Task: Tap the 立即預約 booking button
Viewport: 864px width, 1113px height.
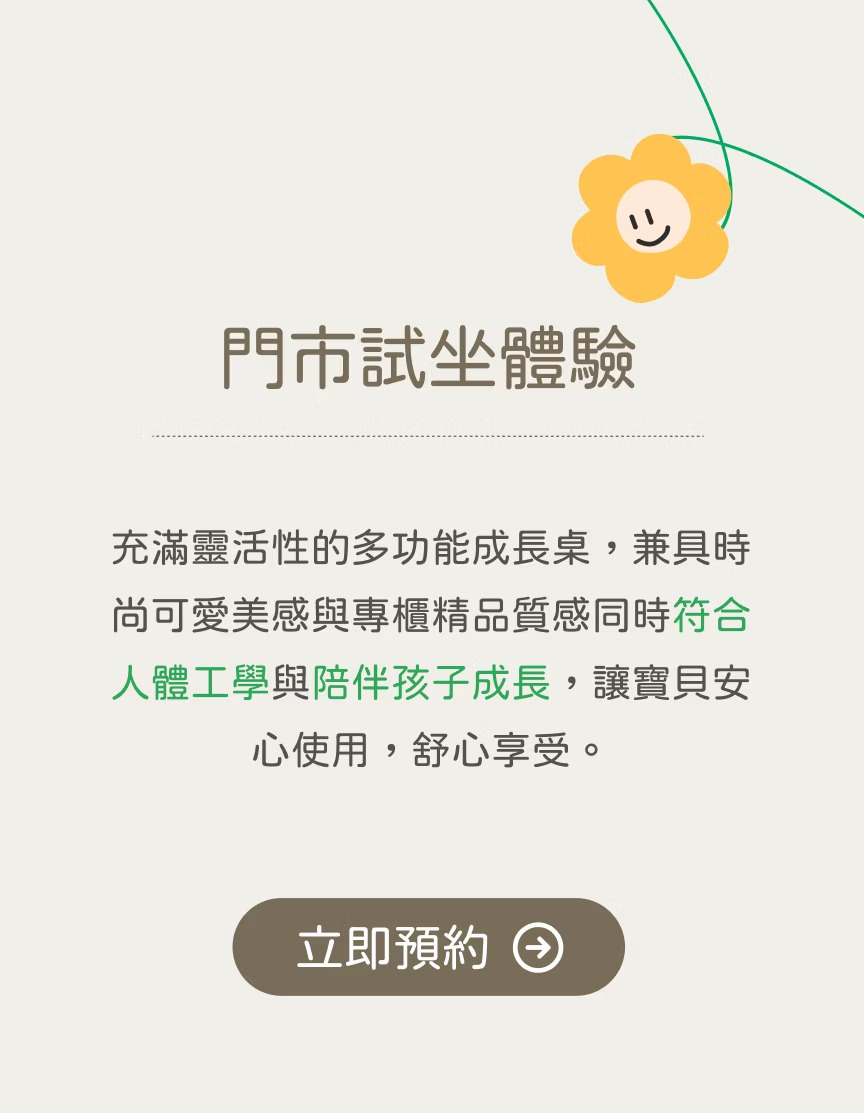Action: coord(428,946)
